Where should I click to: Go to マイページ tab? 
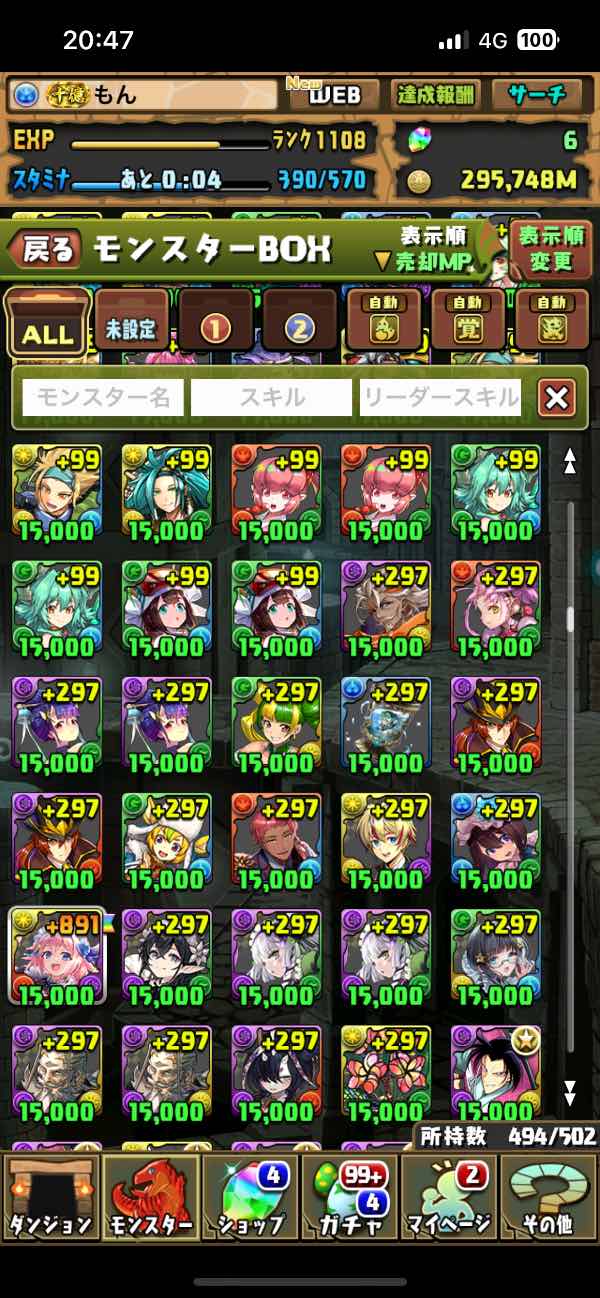tap(450, 1196)
